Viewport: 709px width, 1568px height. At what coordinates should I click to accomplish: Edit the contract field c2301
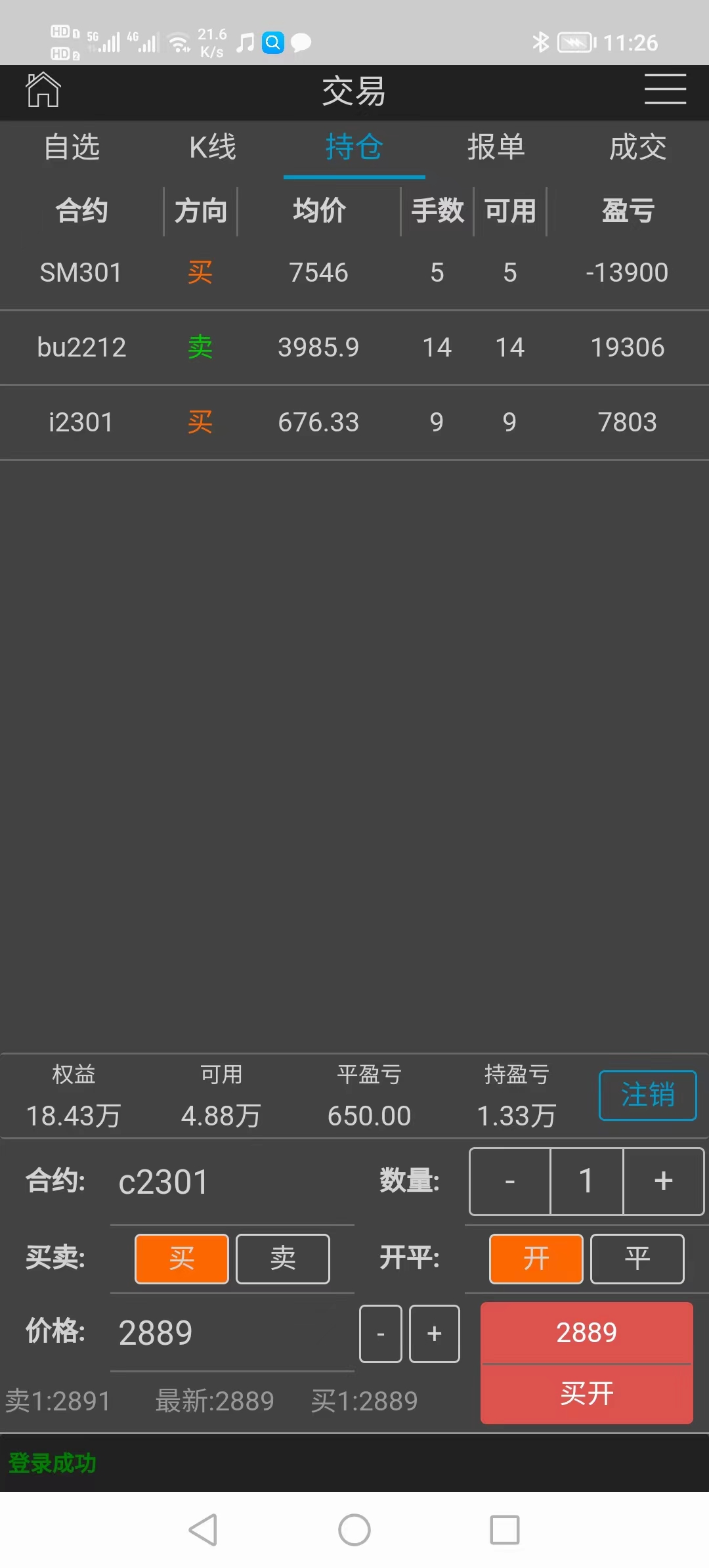232,1182
